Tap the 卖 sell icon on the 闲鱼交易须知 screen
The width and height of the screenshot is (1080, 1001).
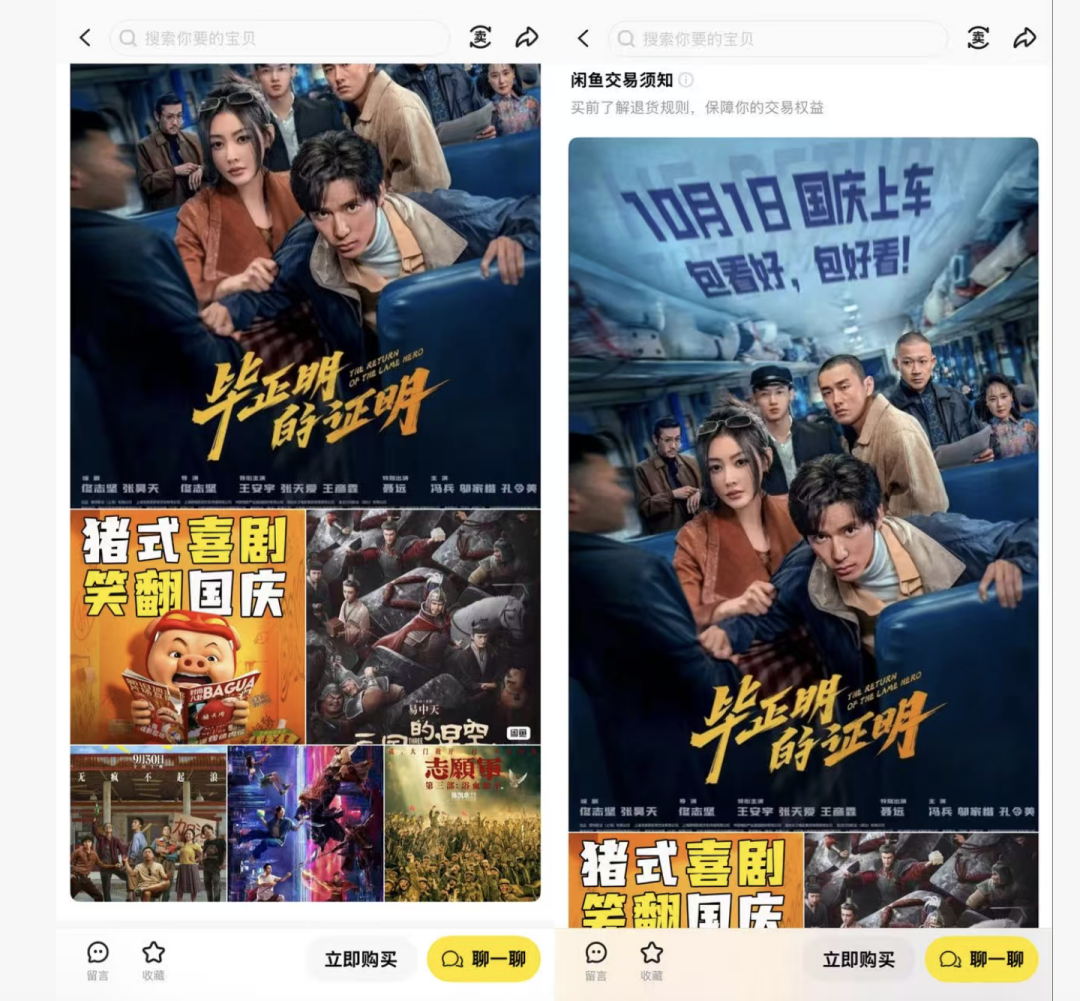pyautogui.click(x=978, y=38)
